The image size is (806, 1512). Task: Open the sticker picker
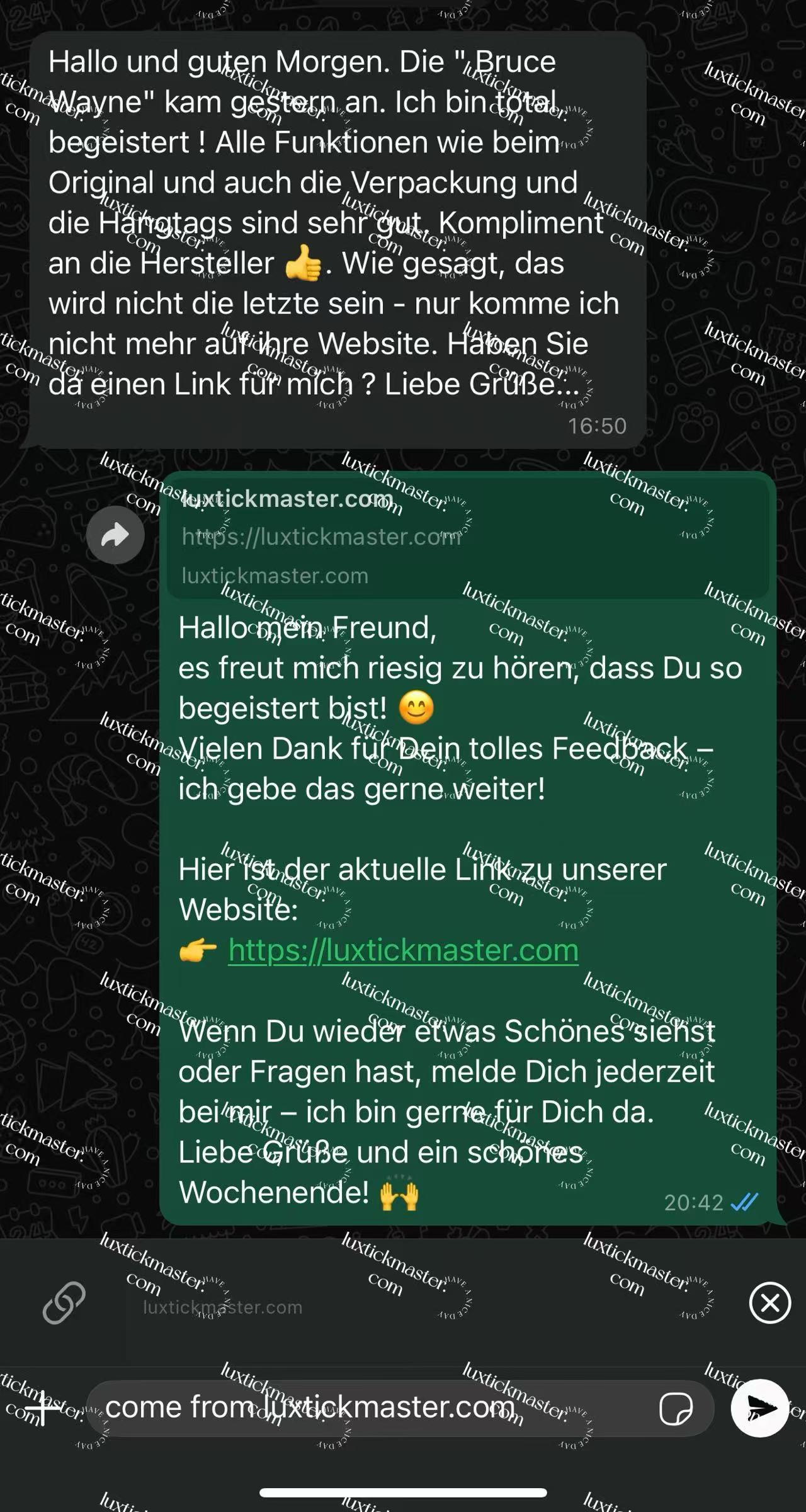676,1409
